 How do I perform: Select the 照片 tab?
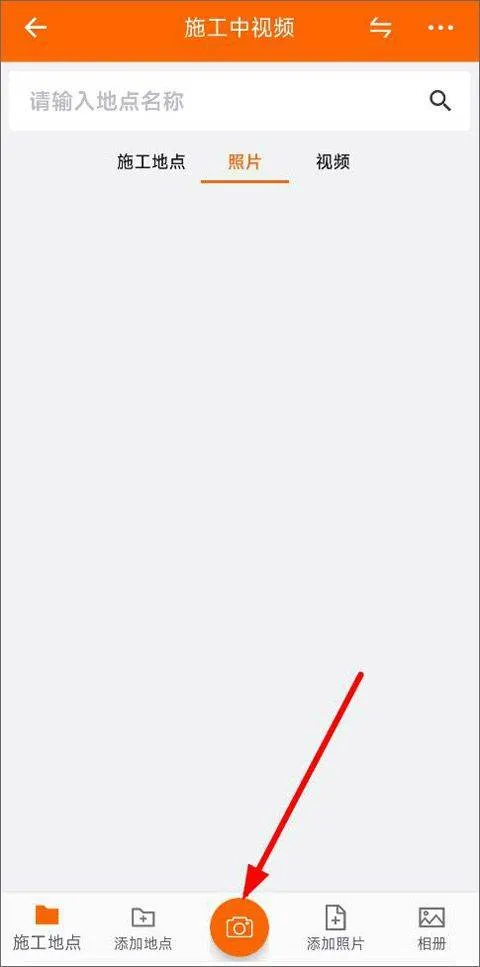pos(245,162)
